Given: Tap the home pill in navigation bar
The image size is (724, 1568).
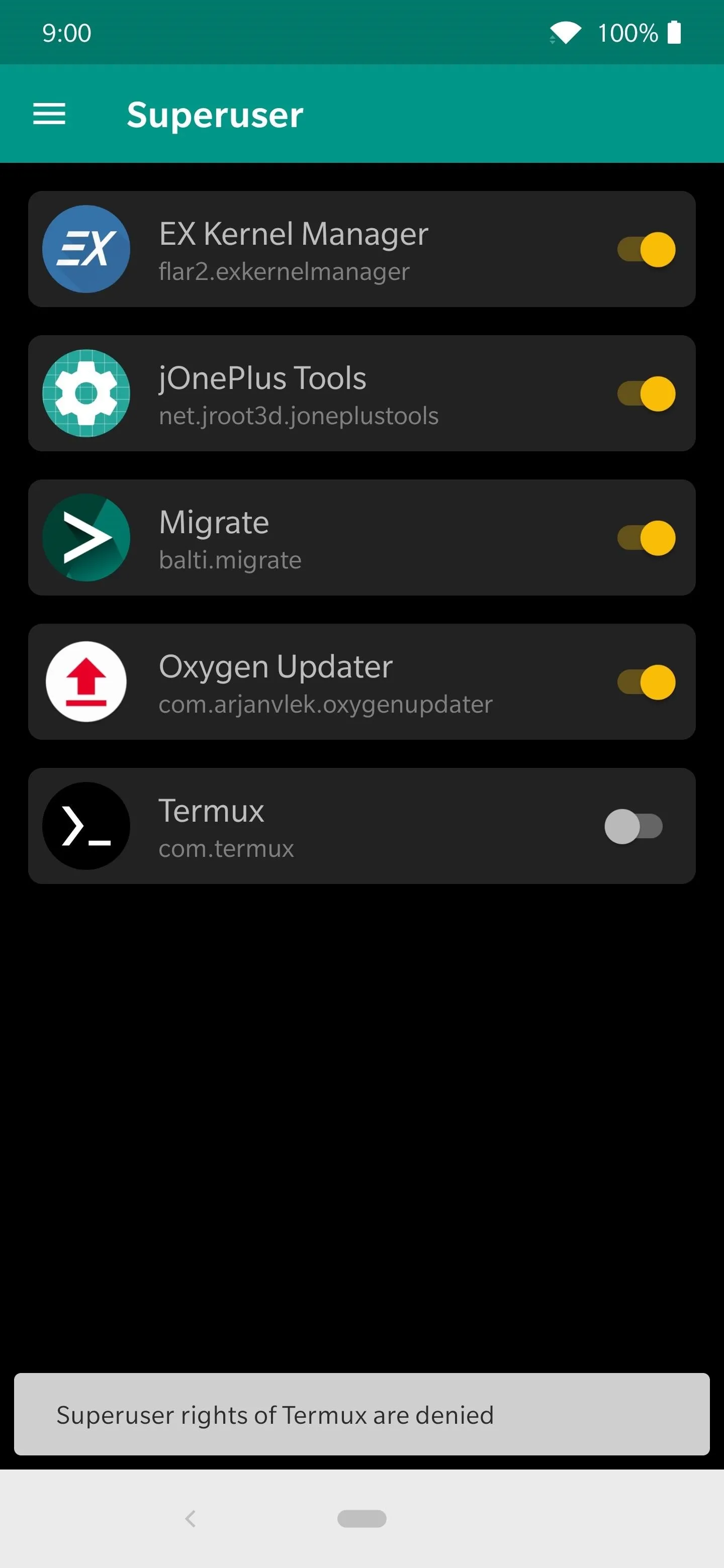Looking at the screenshot, I should (361, 1519).
